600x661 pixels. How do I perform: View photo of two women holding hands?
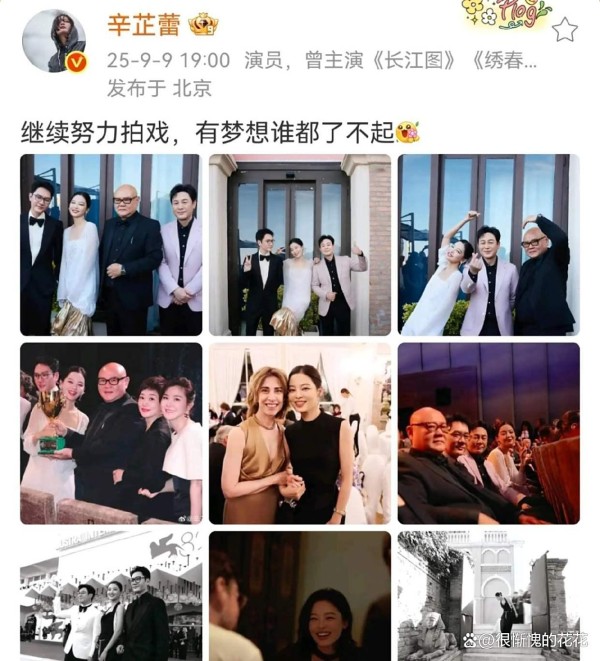tap(300, 433)
